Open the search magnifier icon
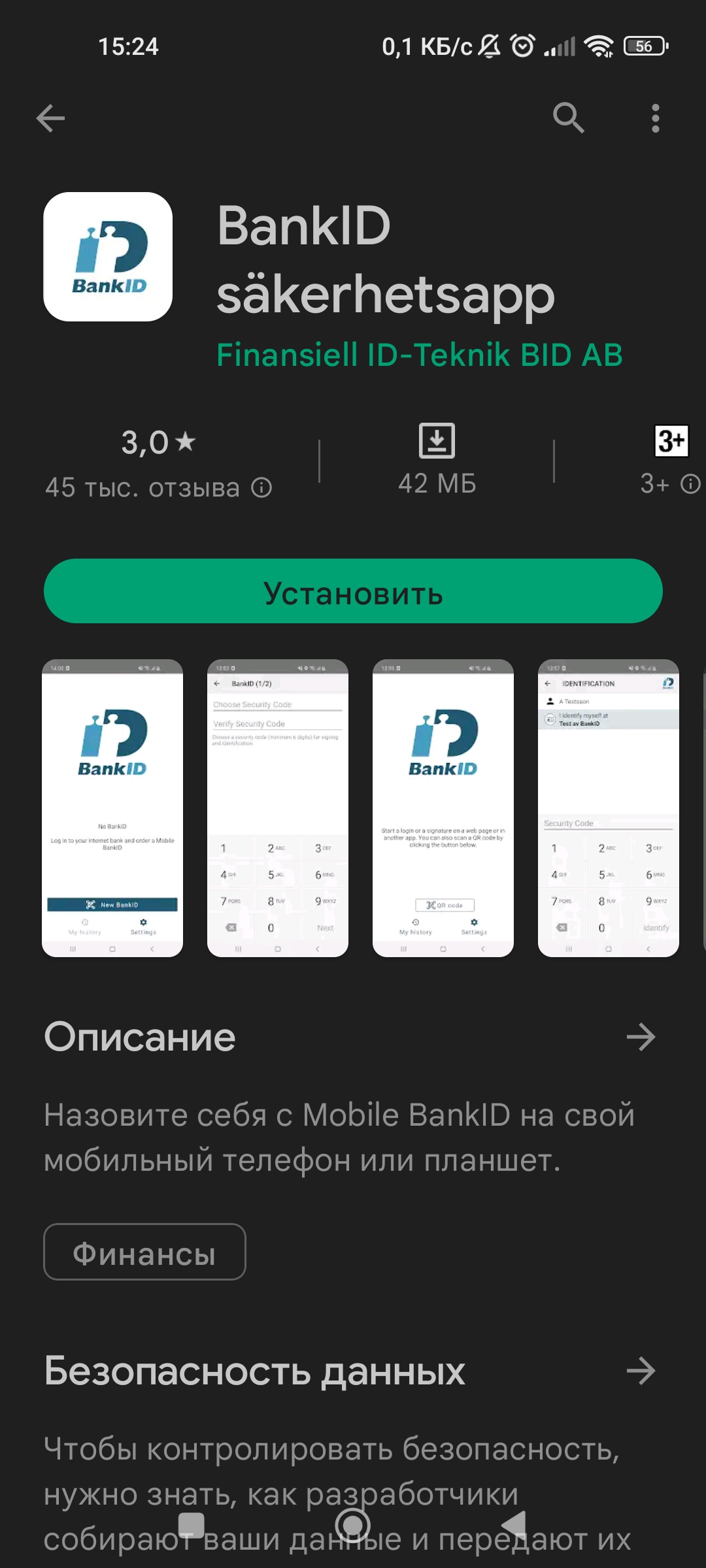This screenshot has width=706, height=1568. 569,118
